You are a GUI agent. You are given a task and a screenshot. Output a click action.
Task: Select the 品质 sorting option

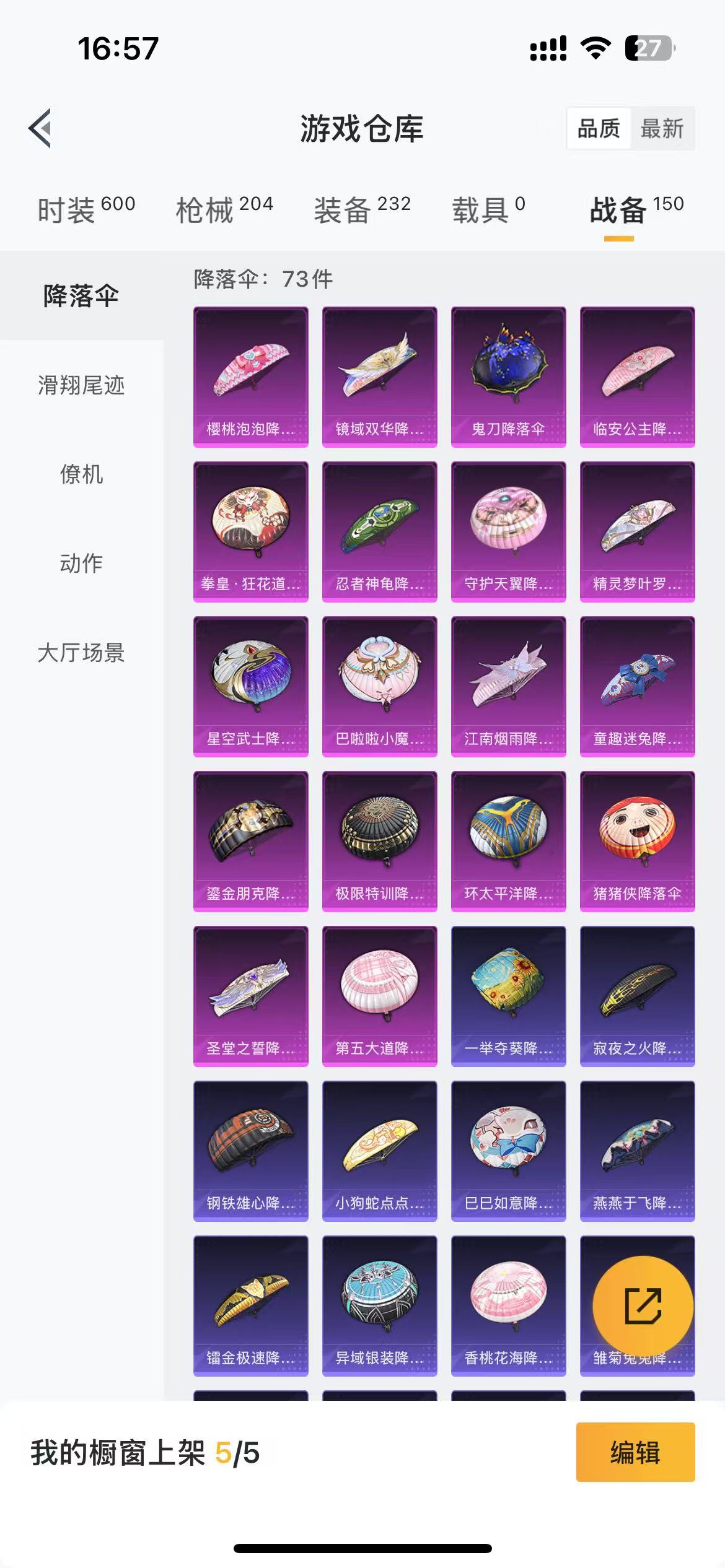(598, 129)
